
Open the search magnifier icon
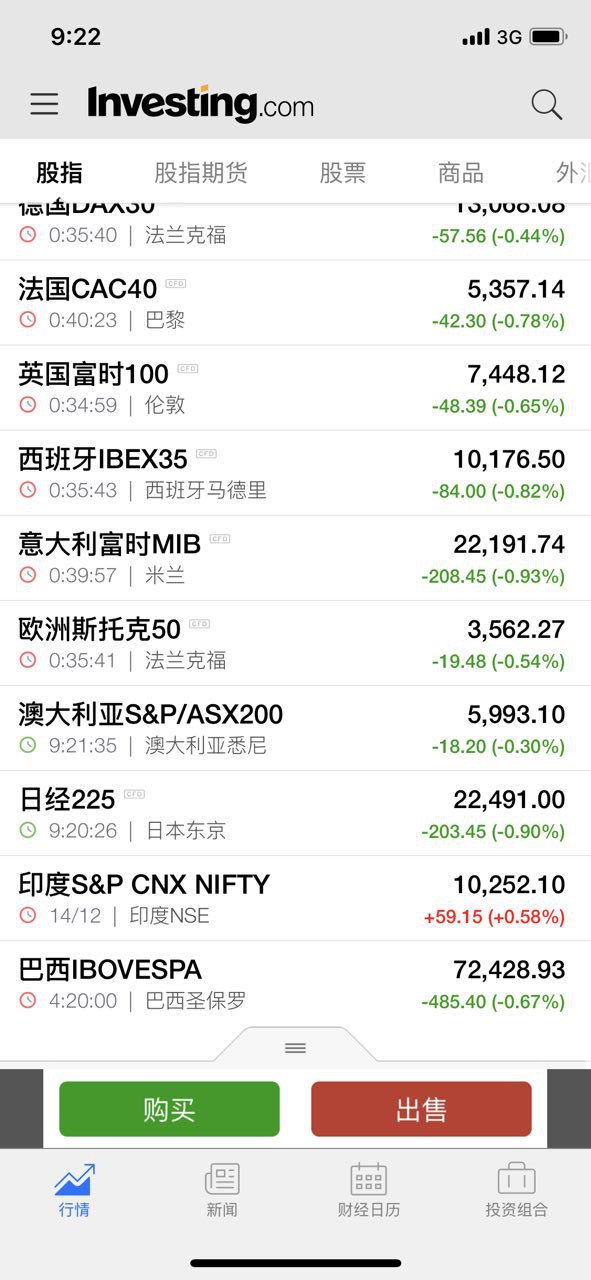(x=547, y=104)
